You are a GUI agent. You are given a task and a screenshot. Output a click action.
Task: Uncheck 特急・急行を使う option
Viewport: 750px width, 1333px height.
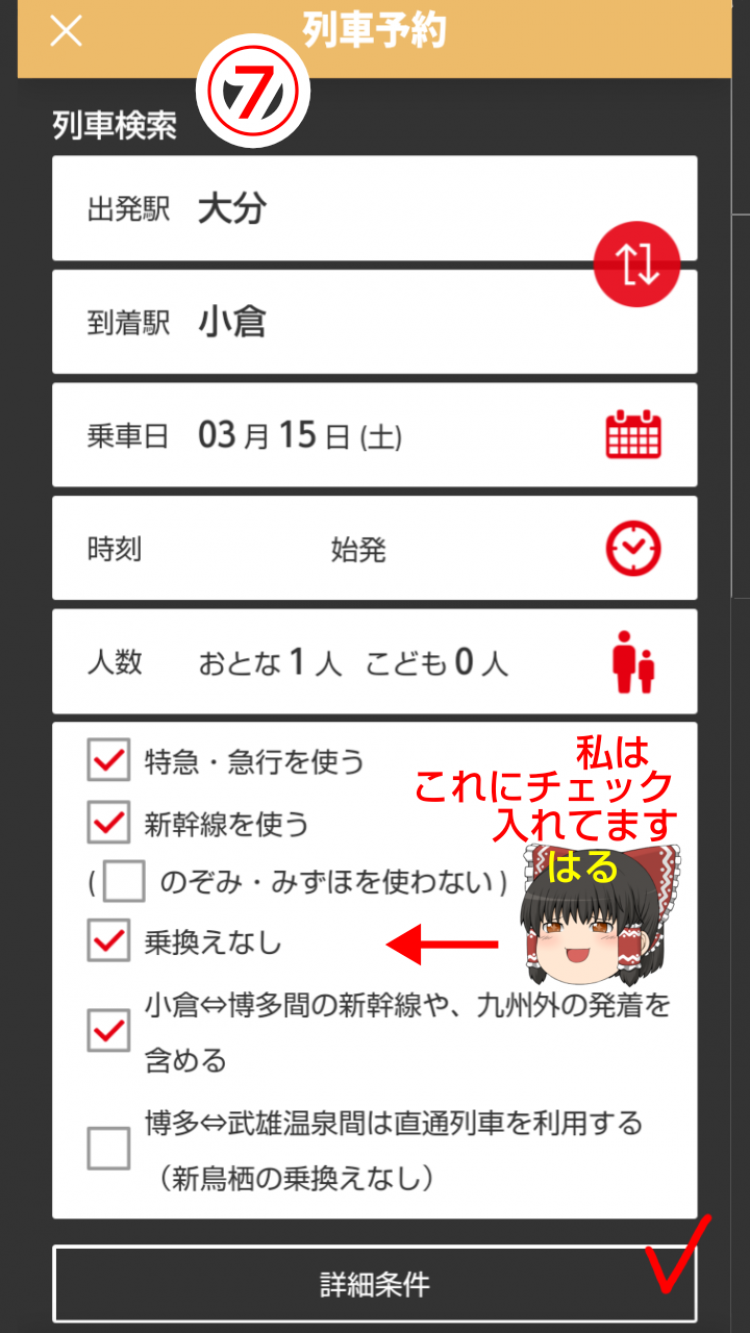(x=108, y=761)
